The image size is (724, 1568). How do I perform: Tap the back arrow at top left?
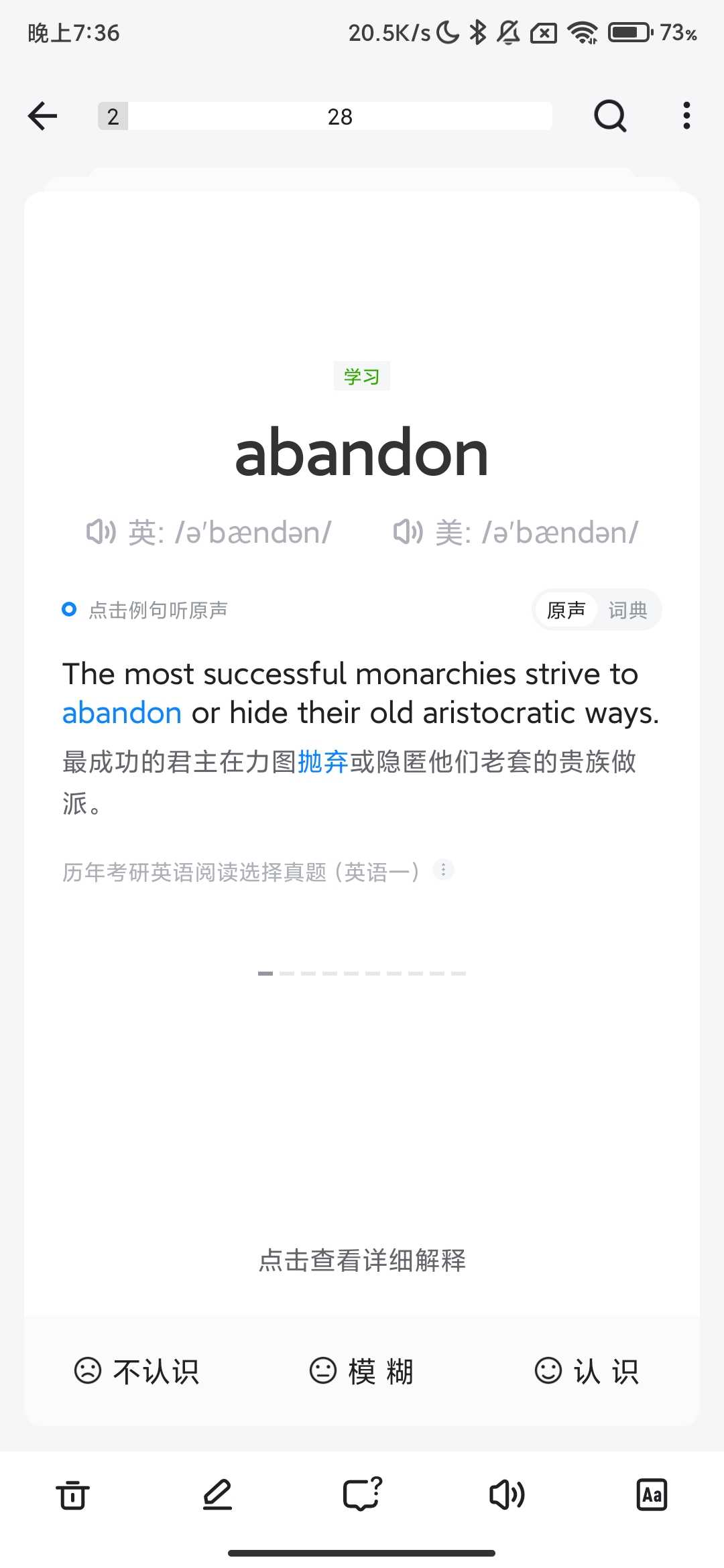(x=42, y=115)
